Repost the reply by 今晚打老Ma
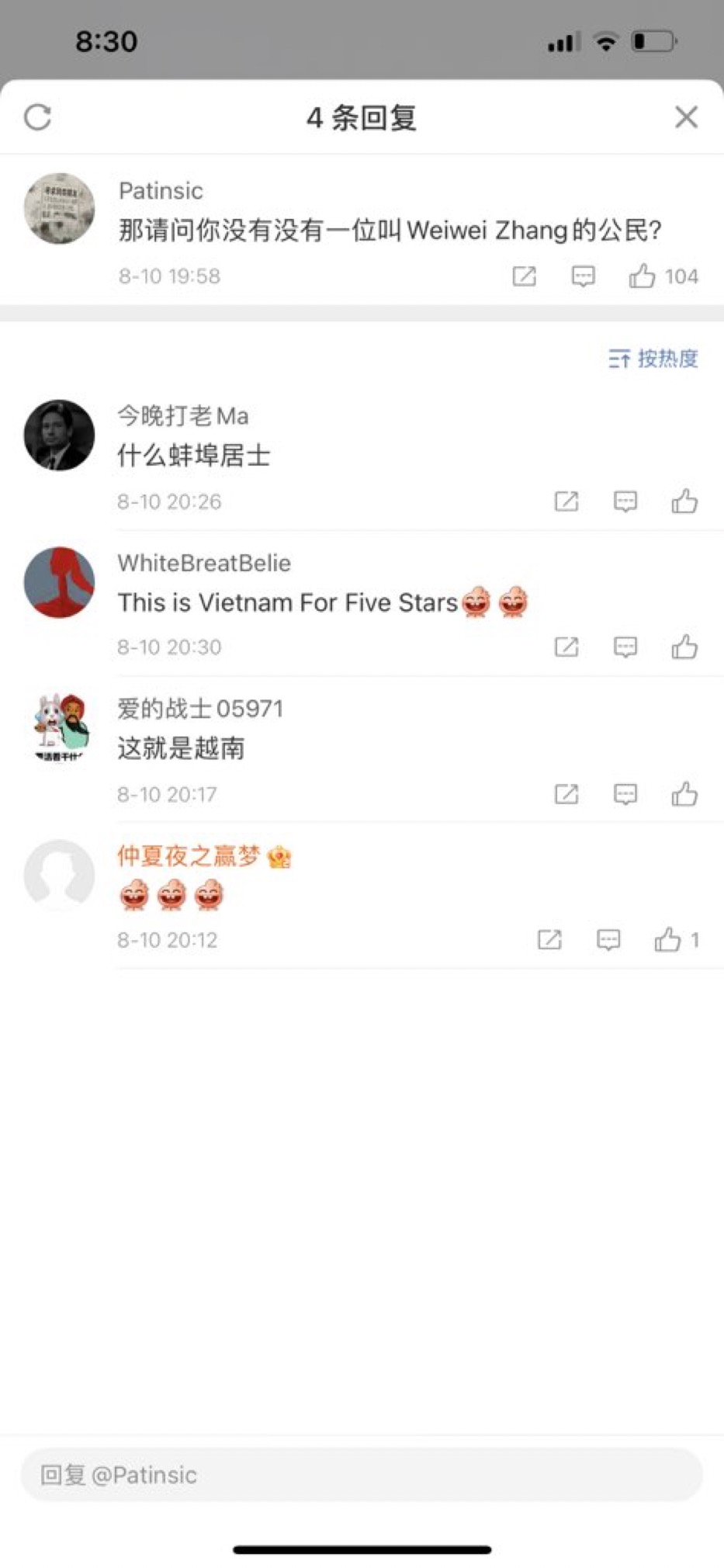Screen dimensions: 724x1568 (566, 501)
